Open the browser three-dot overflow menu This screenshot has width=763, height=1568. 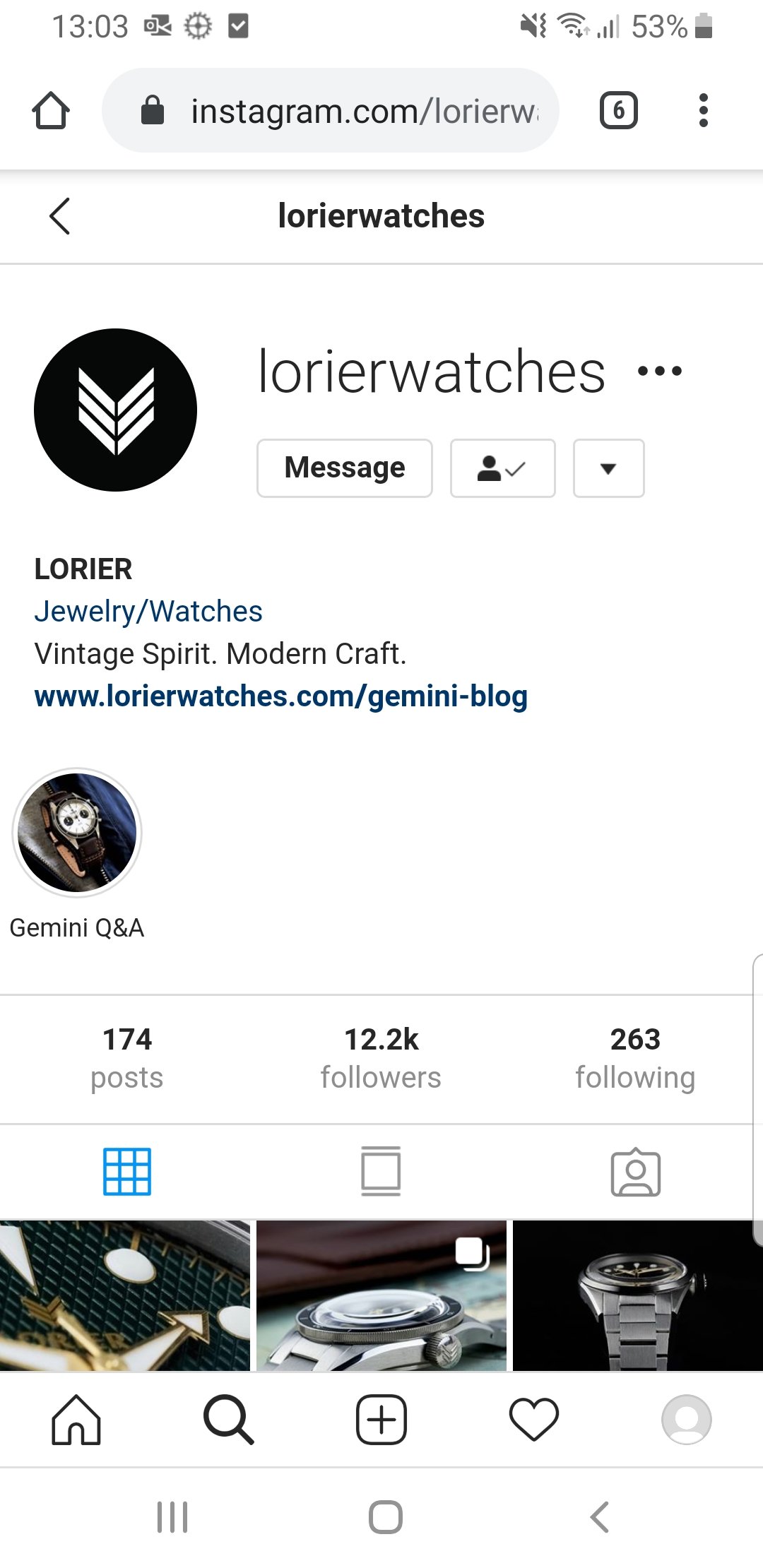(703, 110)
